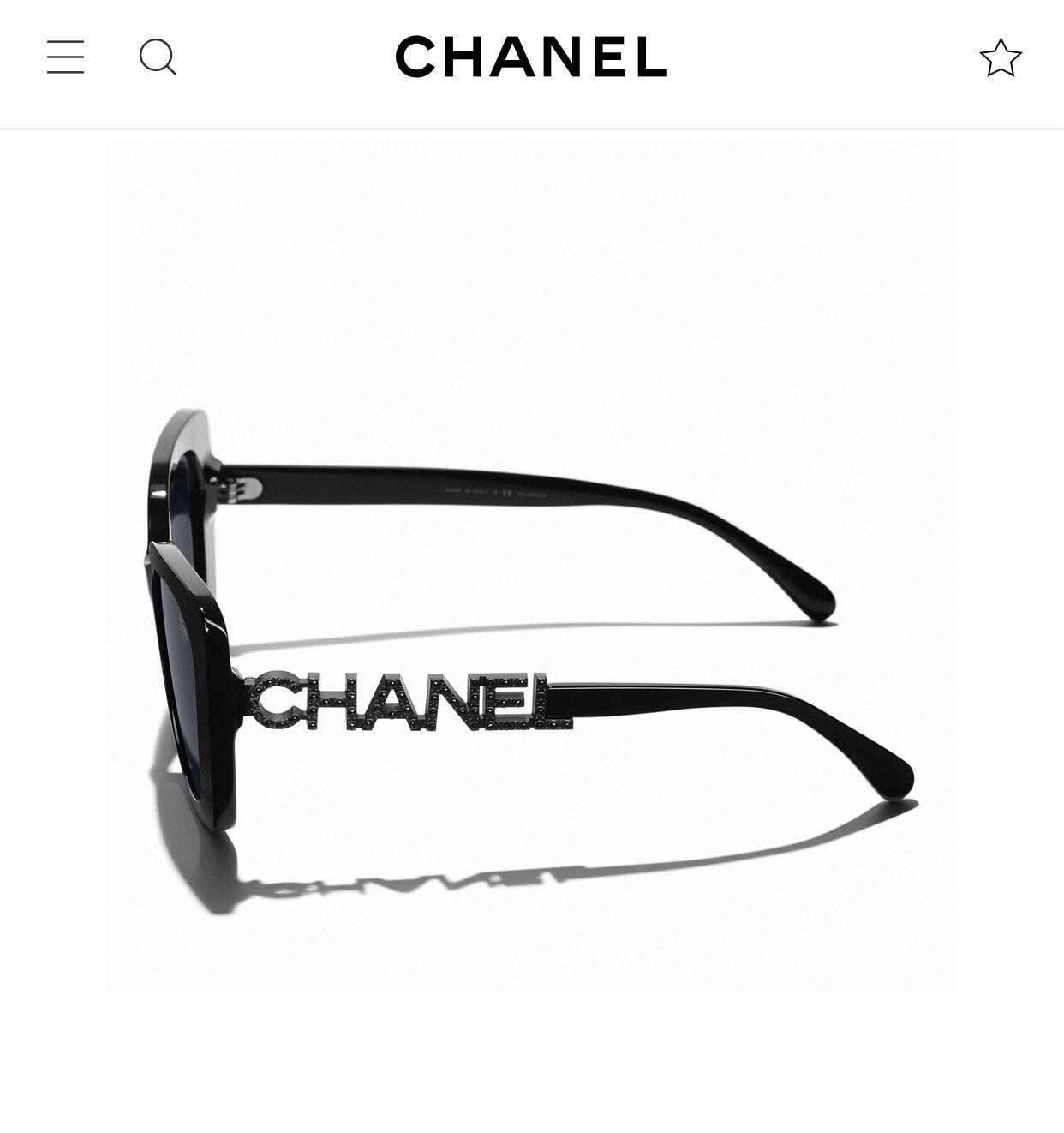
Task: Open the wishlist star icon
Action: 1000,57
